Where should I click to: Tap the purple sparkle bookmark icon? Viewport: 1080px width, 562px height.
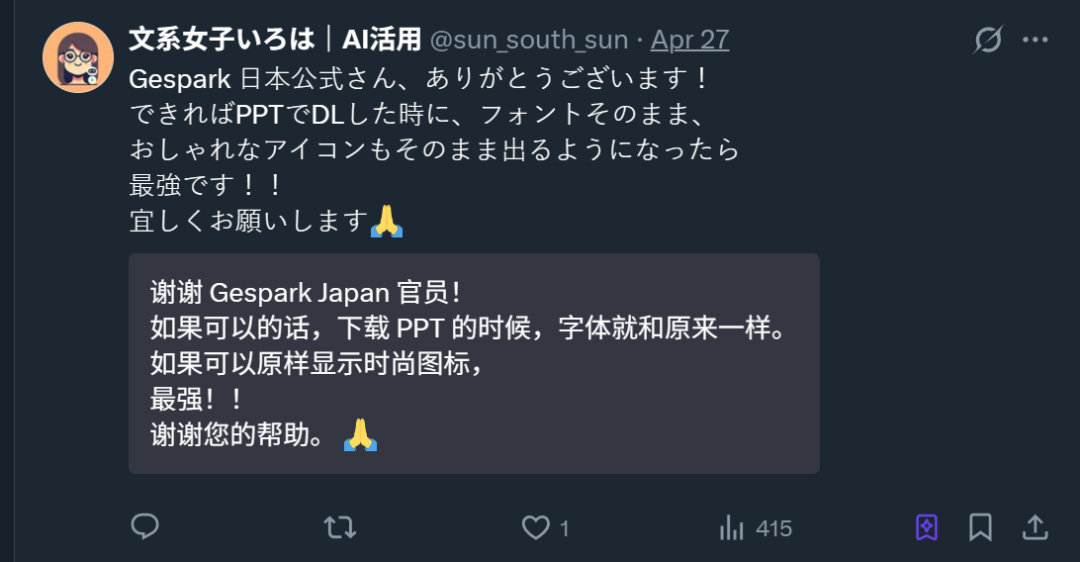pyautogui.click(x=927, y=527)
